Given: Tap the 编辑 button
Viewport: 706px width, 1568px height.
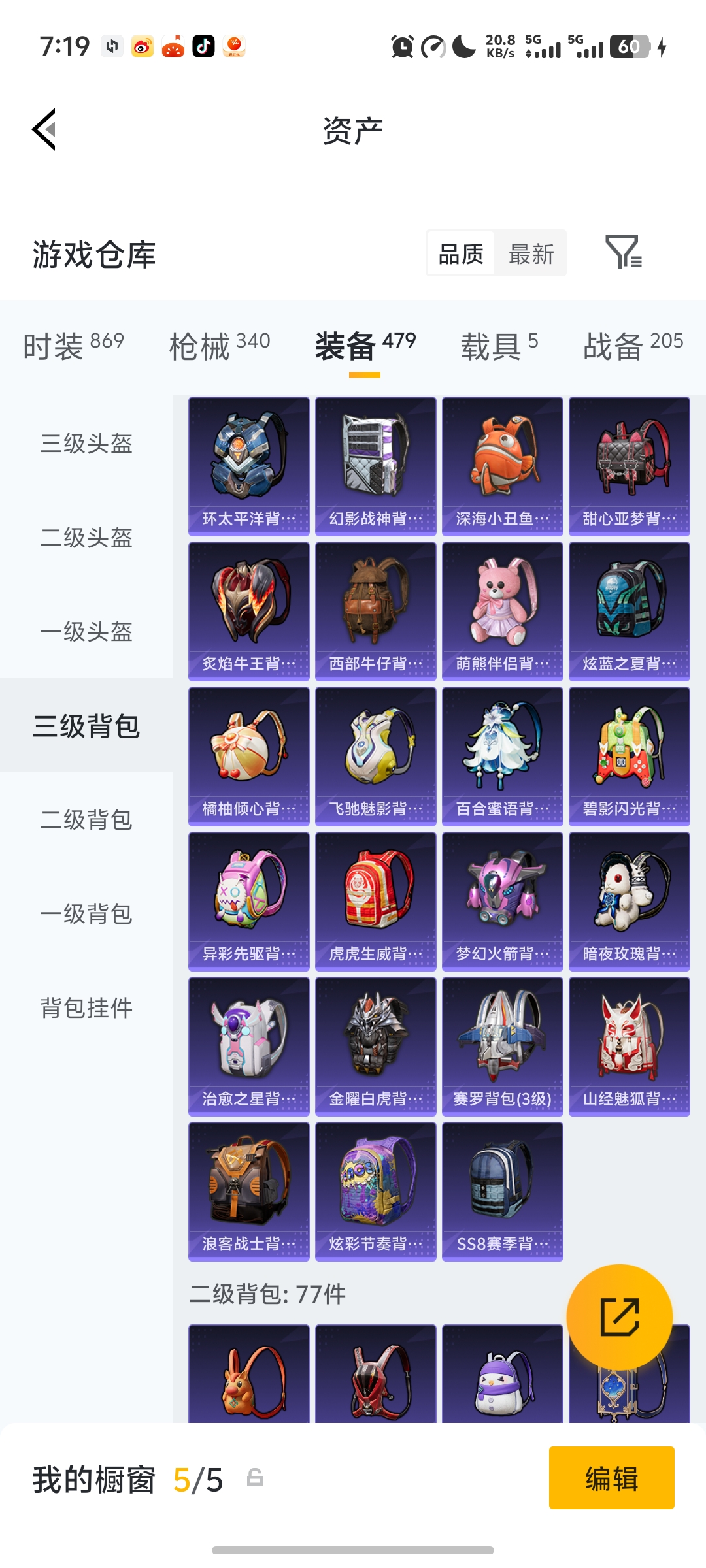Looking at the screenshot, I should (x=611, y=1478).
